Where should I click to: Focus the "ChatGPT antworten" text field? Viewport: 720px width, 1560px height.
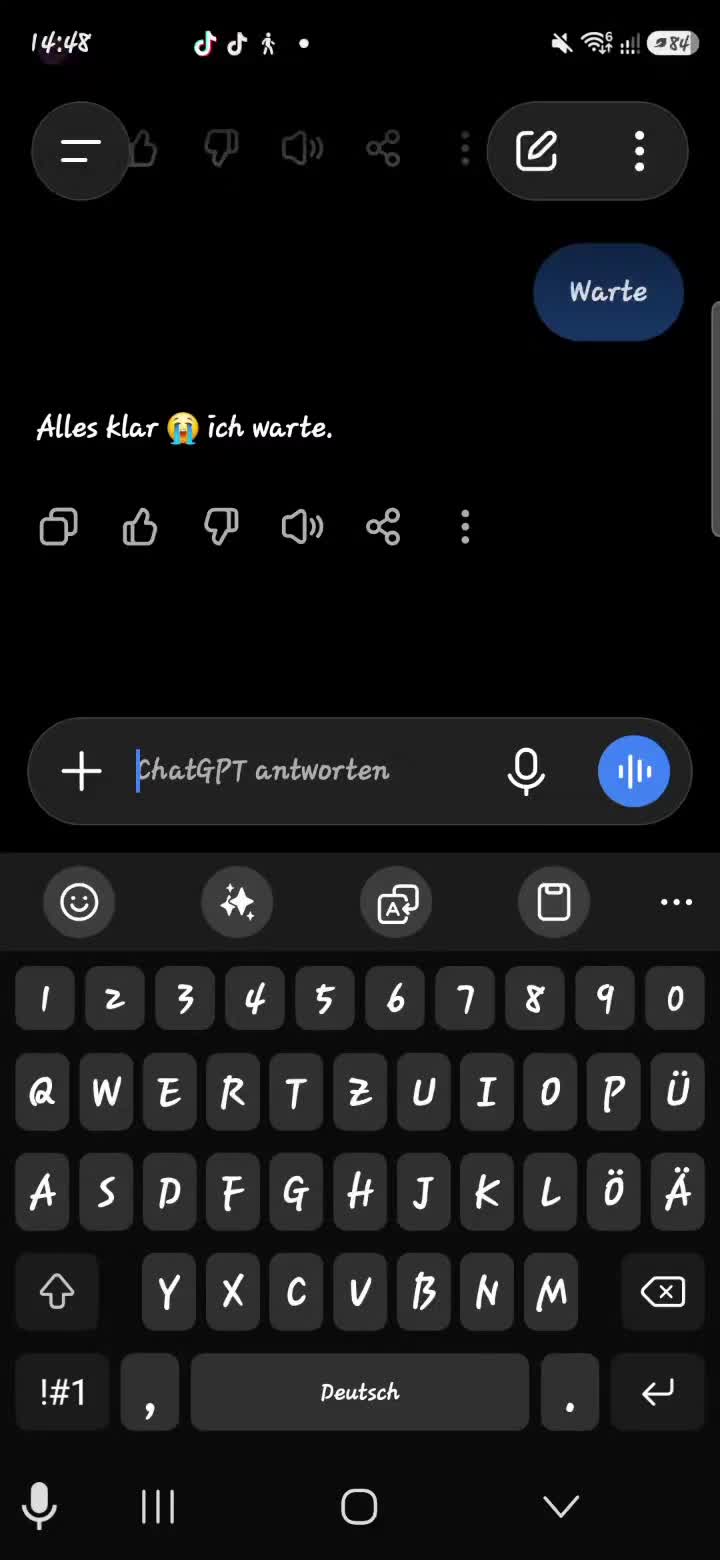tap(312, 771)
